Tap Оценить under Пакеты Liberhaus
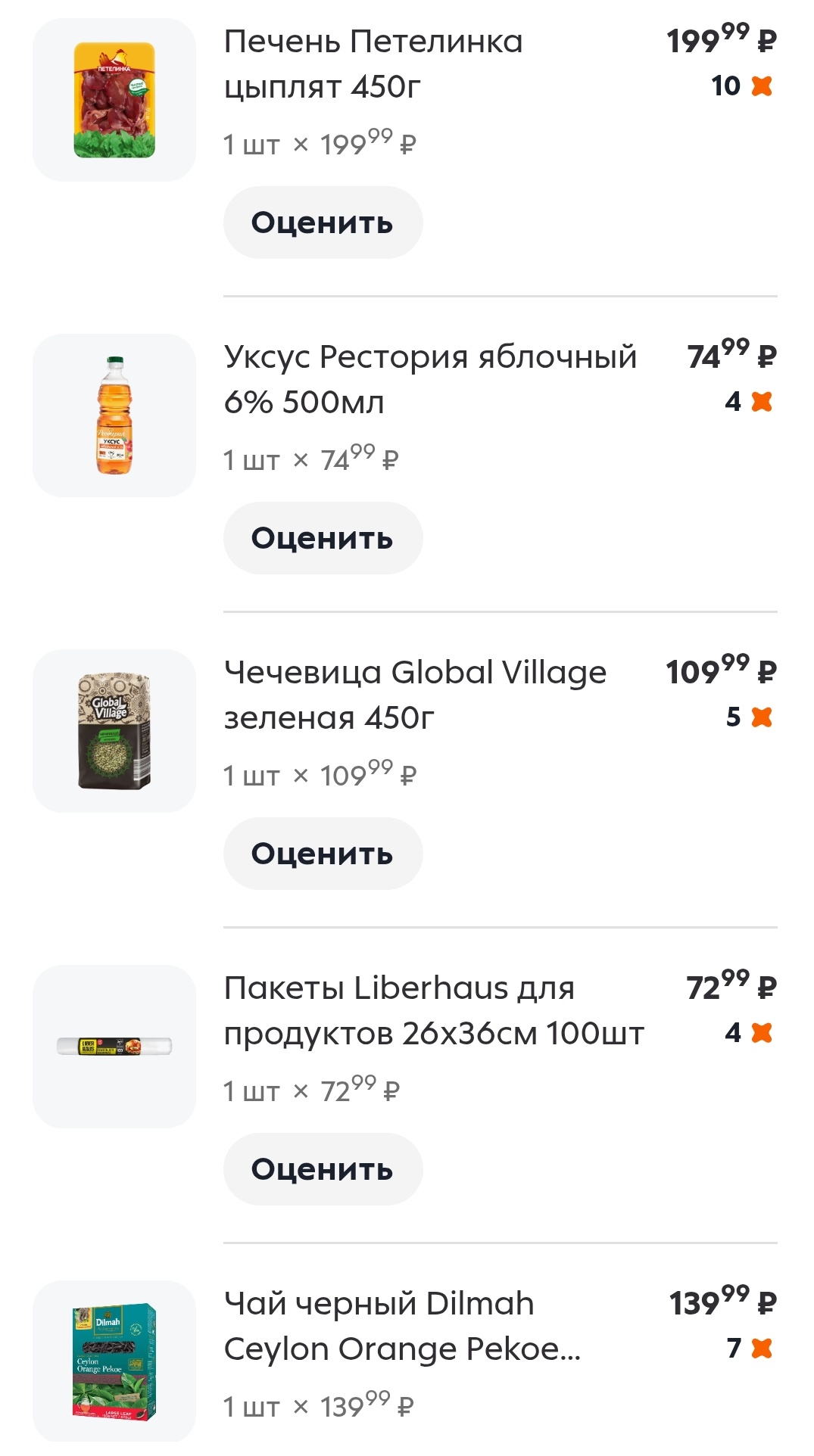Screen dimensions: 814x1456 (323, 1169)
